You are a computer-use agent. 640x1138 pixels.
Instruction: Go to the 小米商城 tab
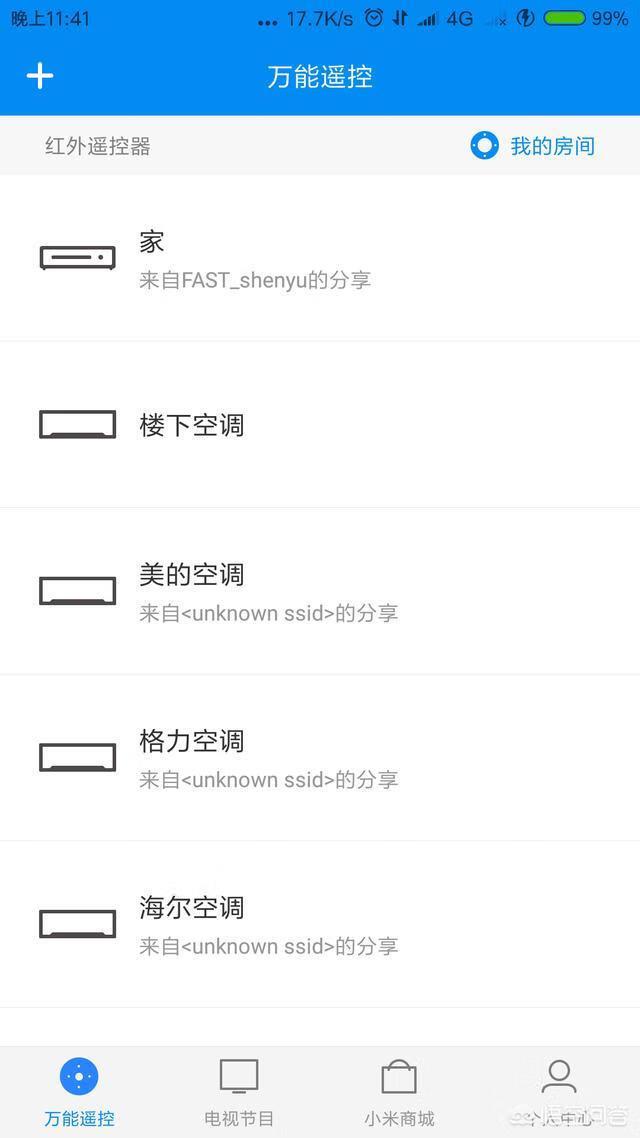399,1093
